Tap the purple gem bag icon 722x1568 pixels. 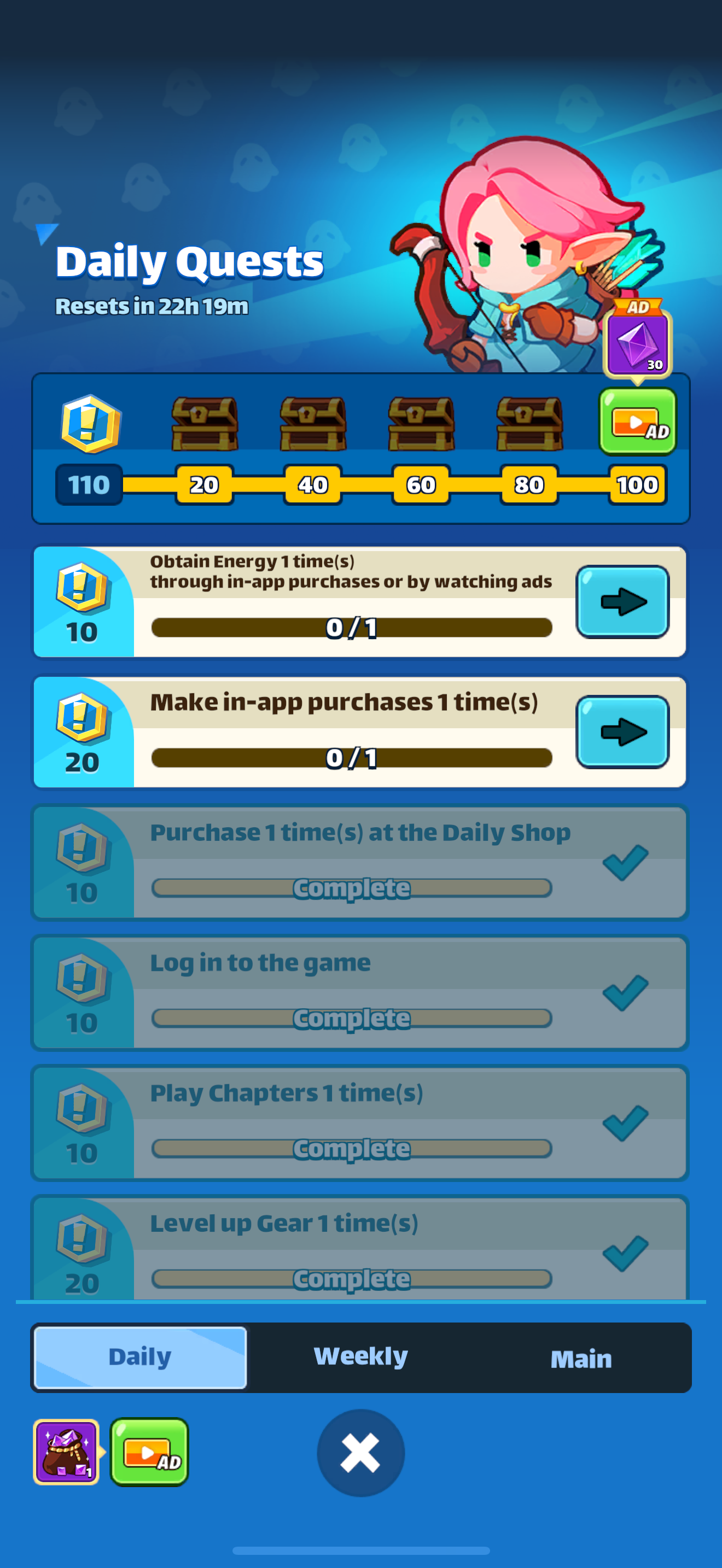[x=66, y=1452]
